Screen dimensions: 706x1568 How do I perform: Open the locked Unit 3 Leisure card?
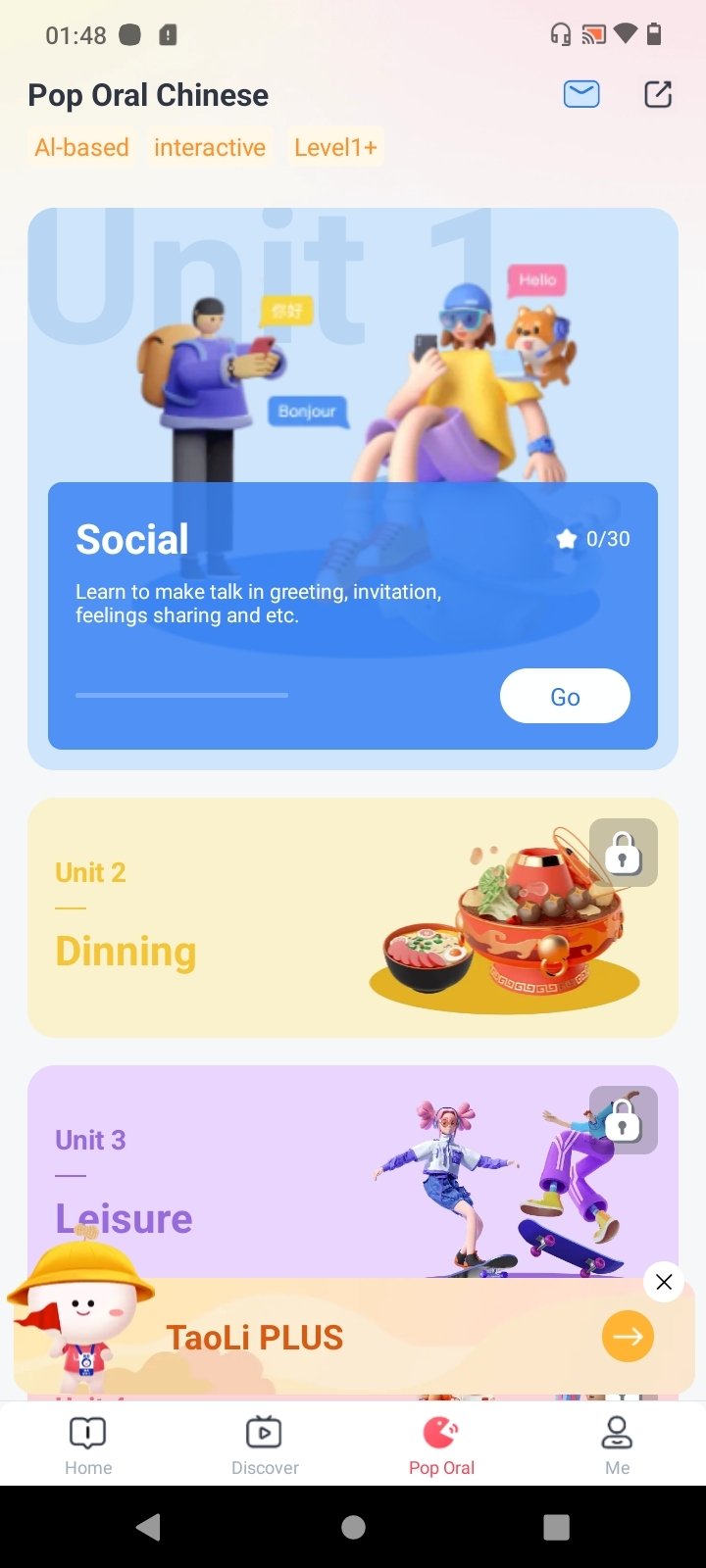[353, 1171]
